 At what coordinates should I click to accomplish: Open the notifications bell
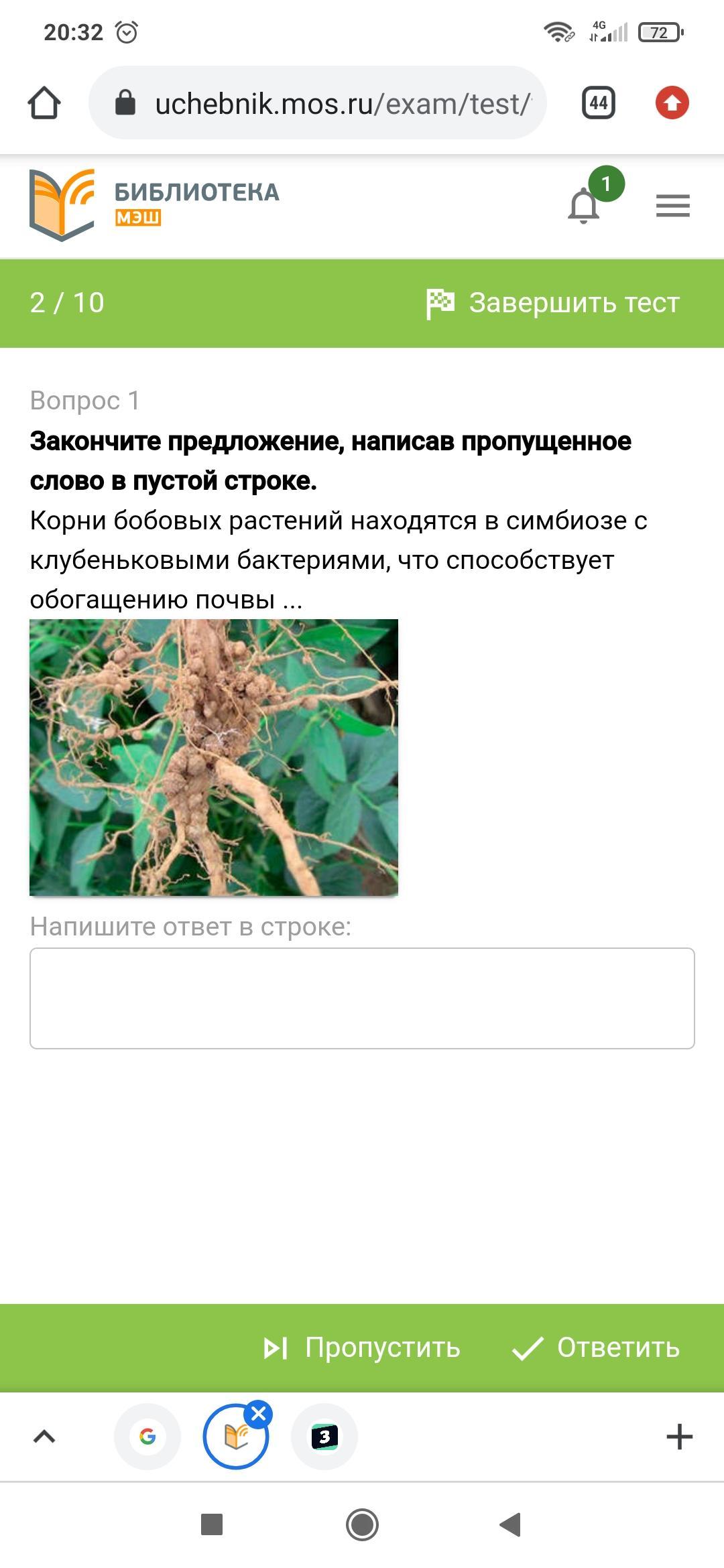(x=584, y=205)
